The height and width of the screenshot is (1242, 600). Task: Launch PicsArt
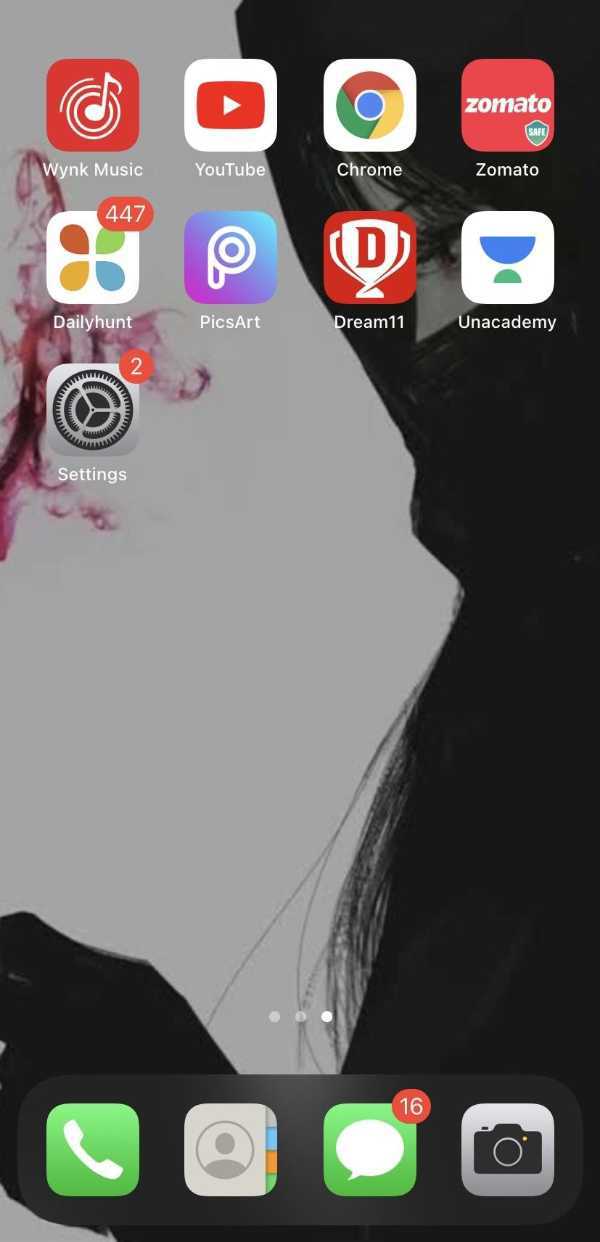tap(231, 258)
